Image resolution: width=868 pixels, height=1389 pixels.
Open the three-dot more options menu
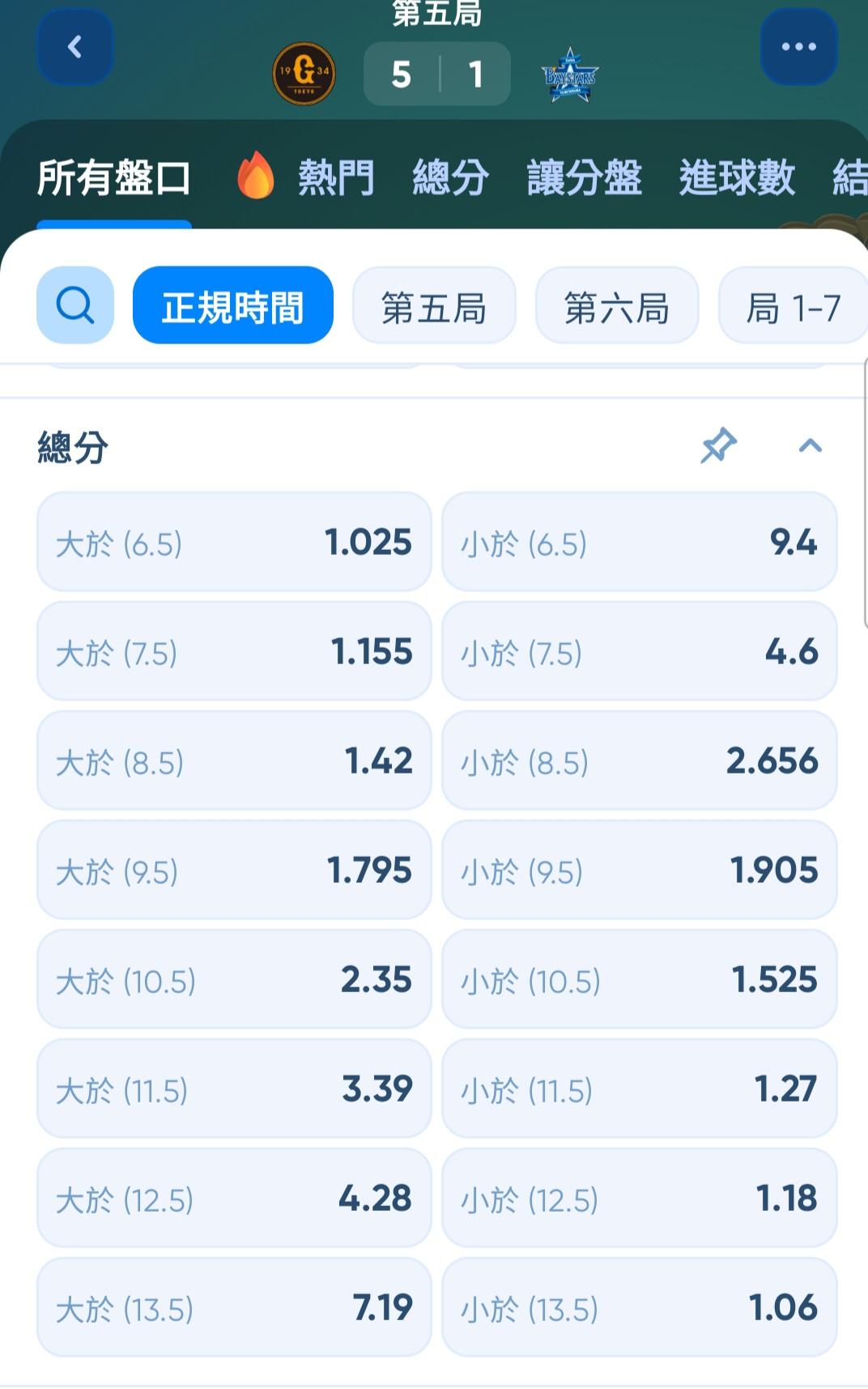tap(798, 47)
